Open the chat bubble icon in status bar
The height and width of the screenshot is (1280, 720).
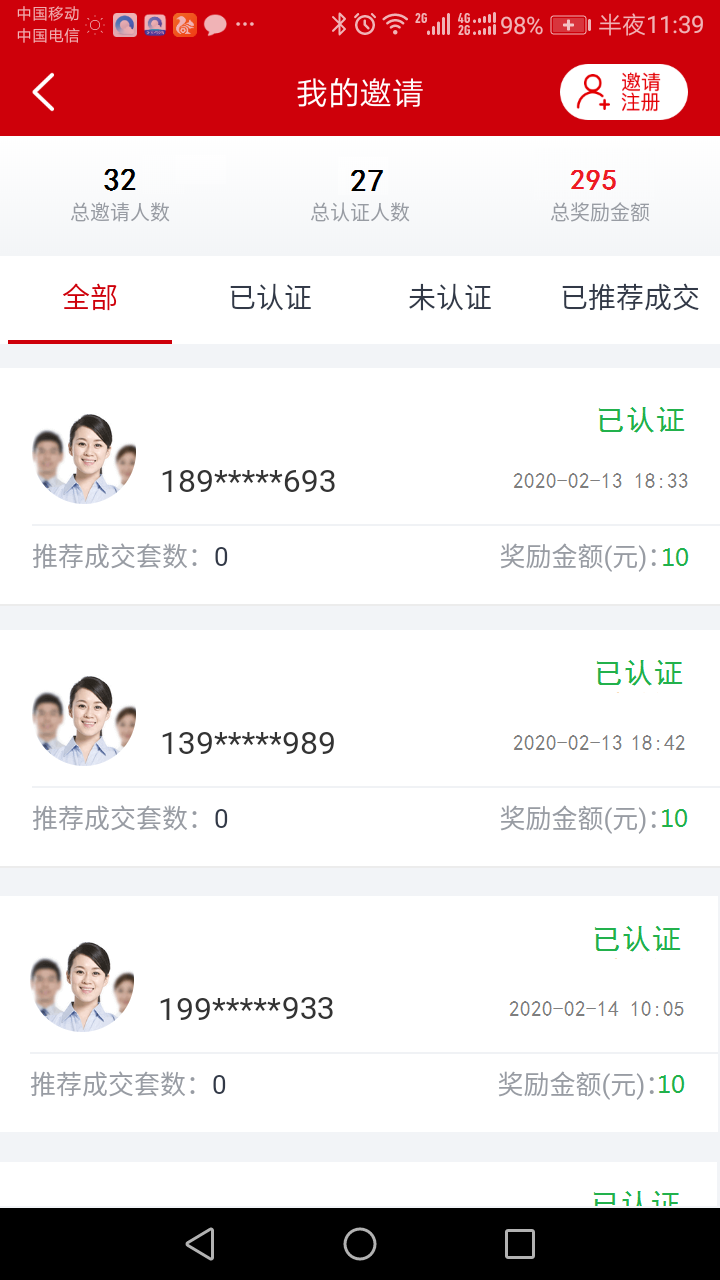click(x=213, y=24)
